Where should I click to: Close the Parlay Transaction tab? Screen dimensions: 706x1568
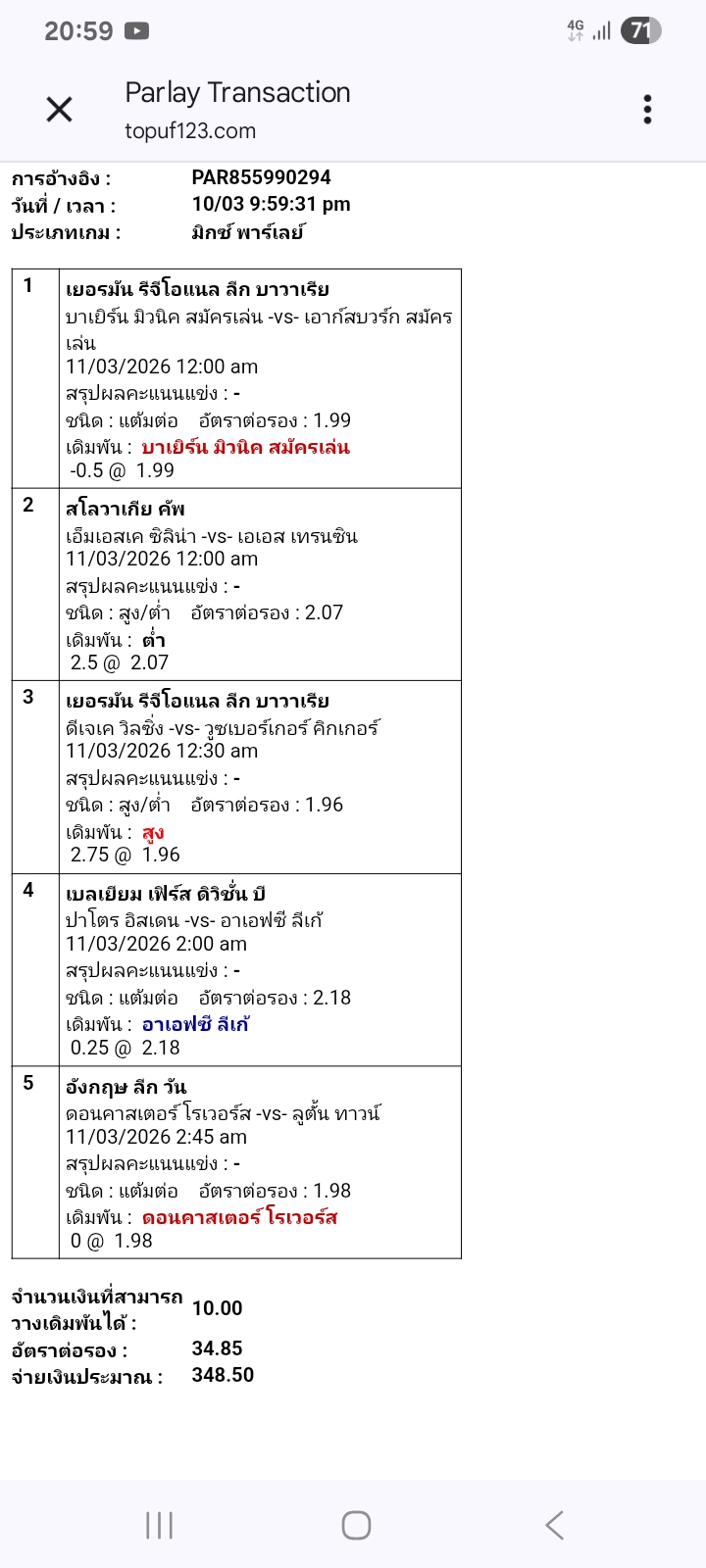60,110
